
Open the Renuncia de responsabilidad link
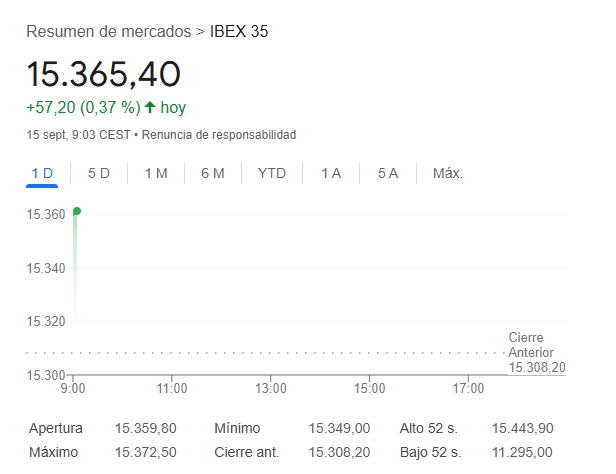click(225, 134)
